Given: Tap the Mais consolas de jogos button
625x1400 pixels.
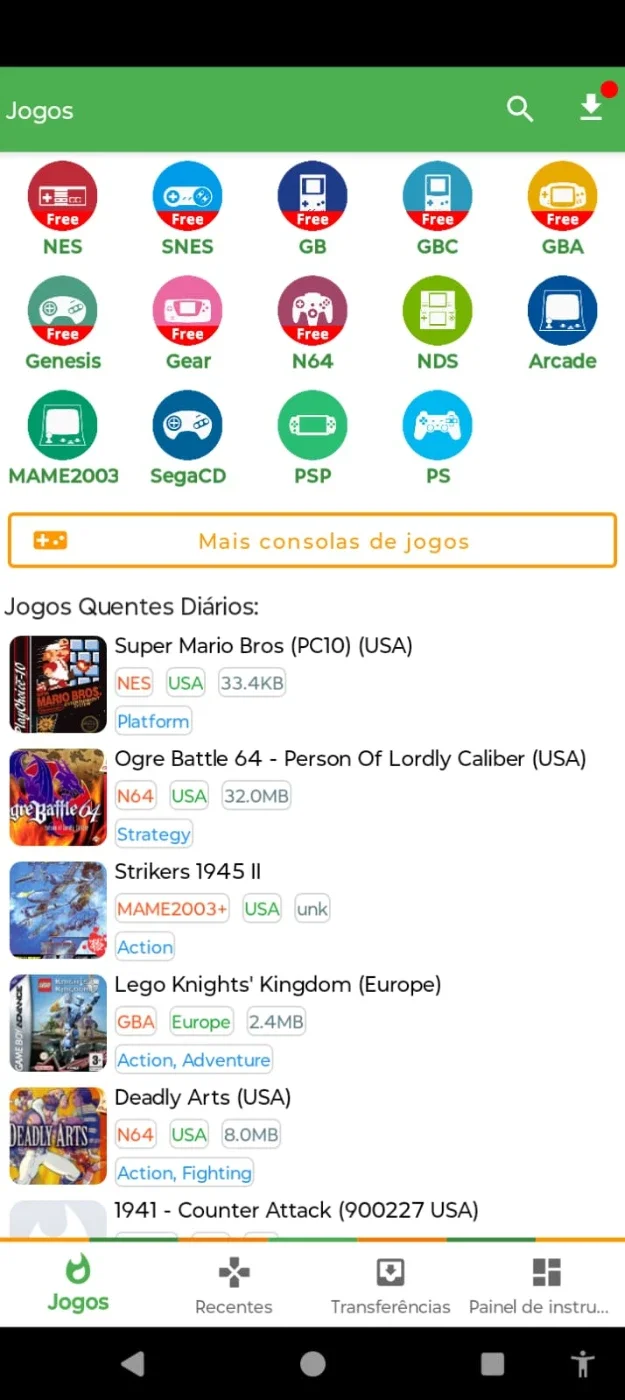Looking at the screenshot, I should click(312, 541).
